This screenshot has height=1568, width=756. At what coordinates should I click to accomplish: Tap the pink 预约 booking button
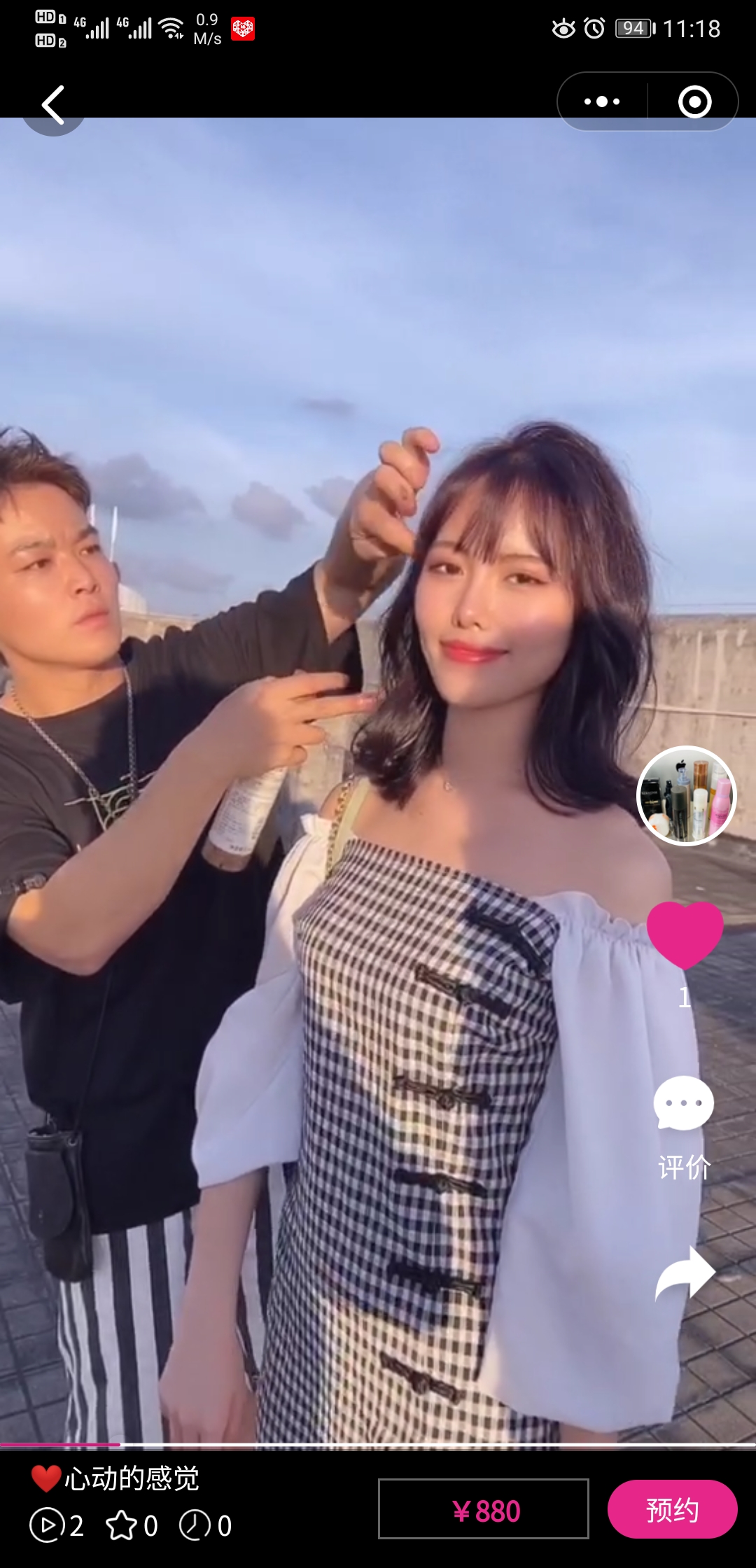click(x=672, y=1510)
